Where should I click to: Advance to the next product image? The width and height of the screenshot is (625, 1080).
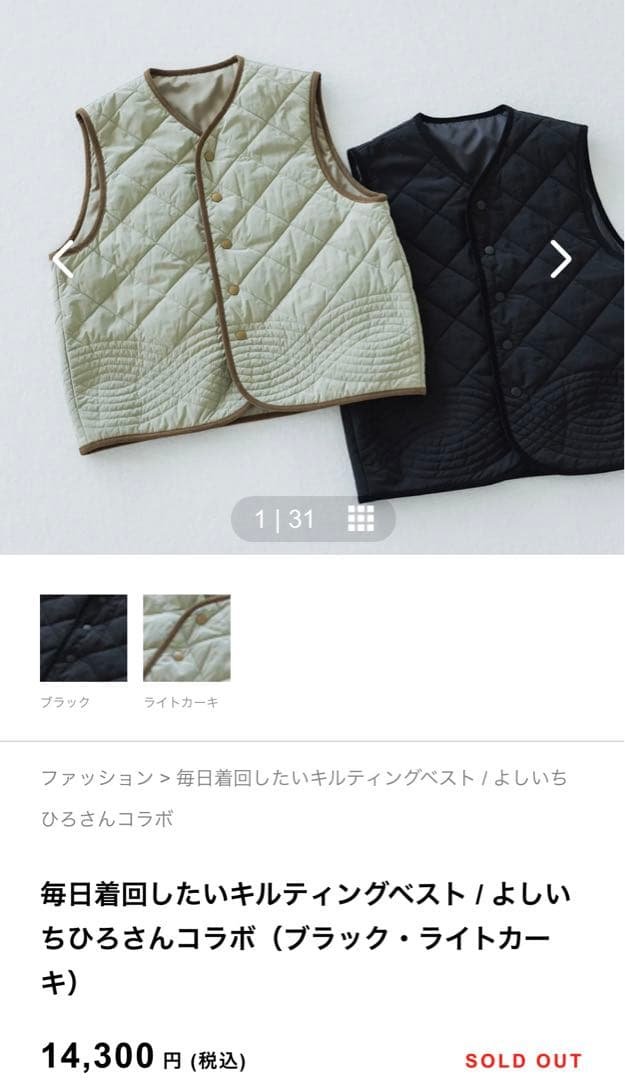(560, 260)
